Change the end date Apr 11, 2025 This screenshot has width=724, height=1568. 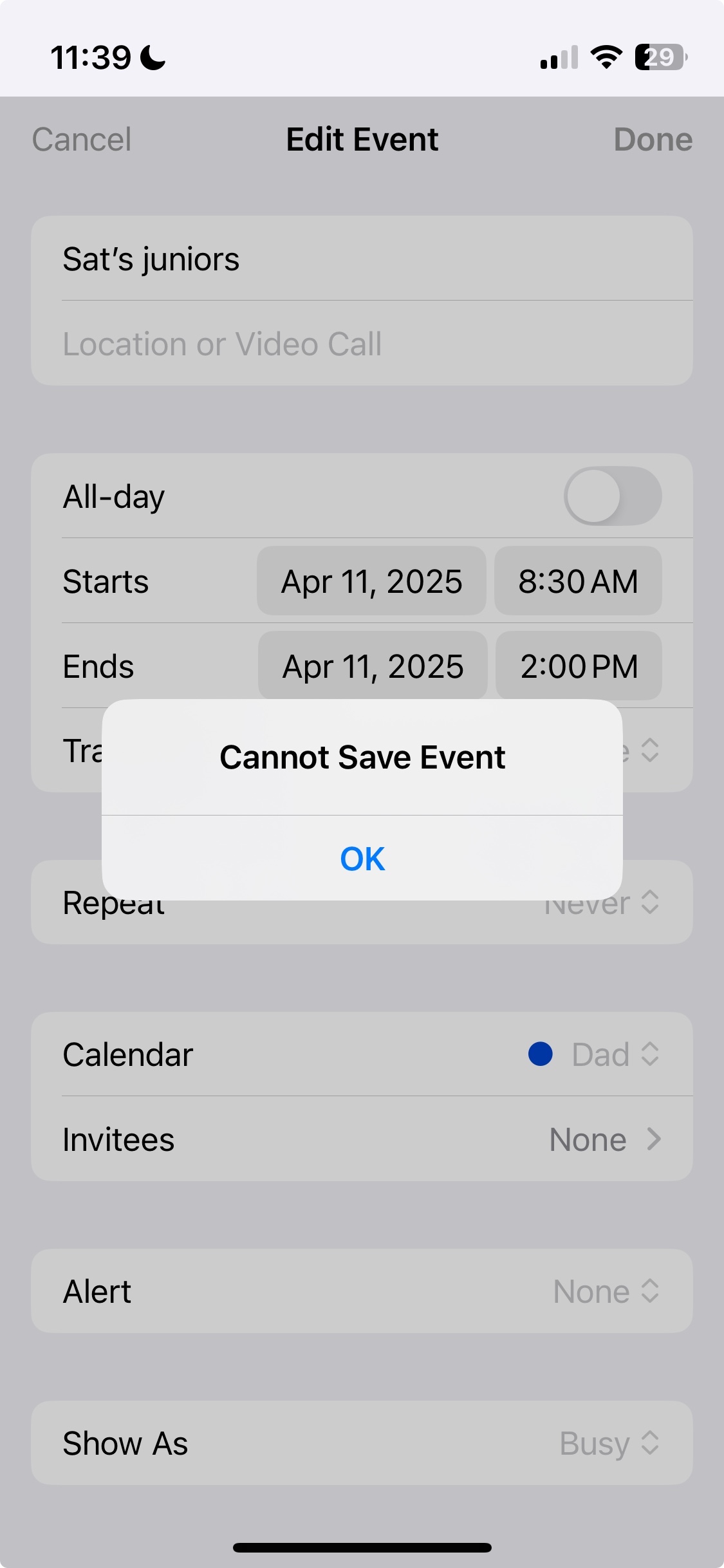coord(373,666)
